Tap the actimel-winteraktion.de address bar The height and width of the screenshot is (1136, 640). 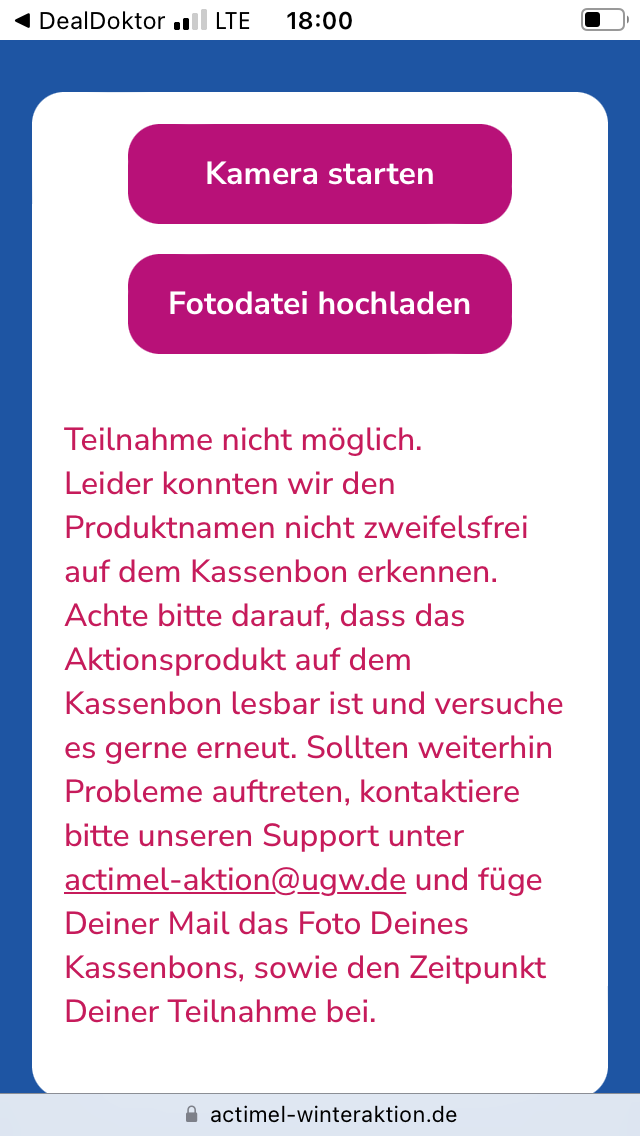click(320, 1114)
